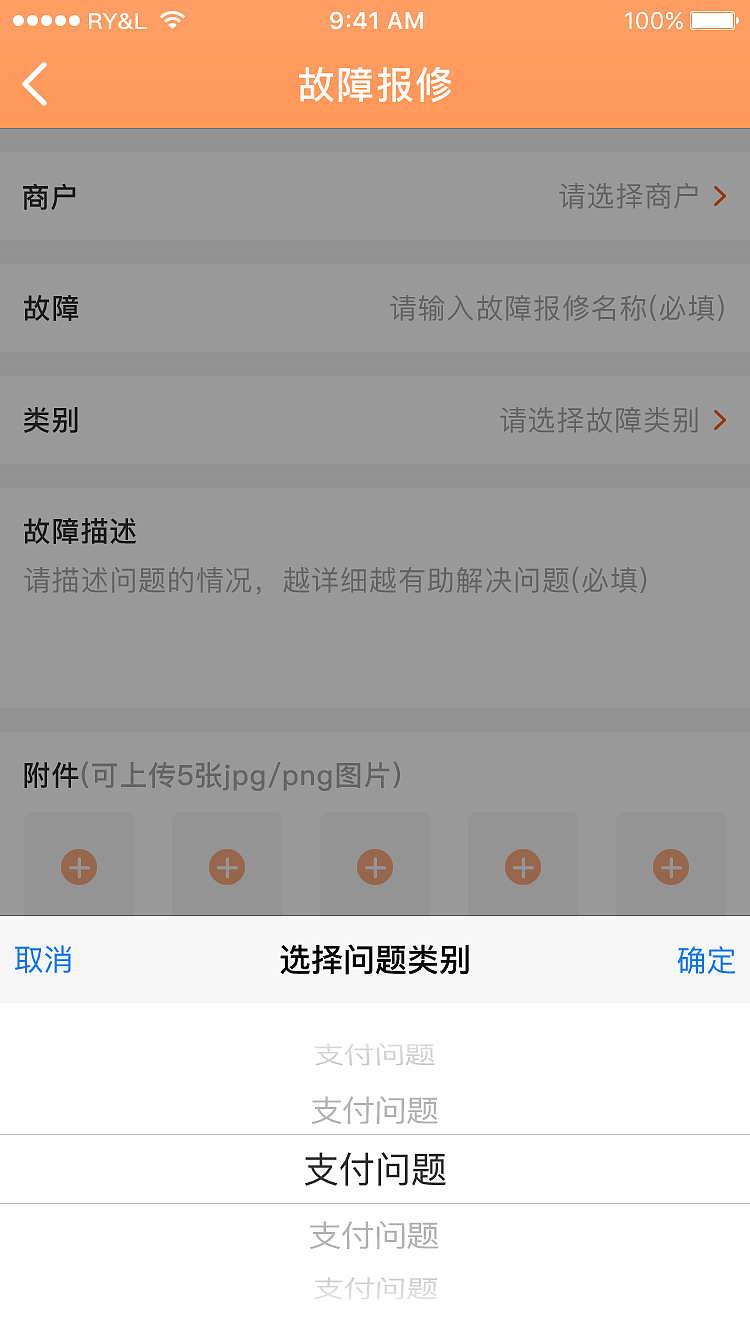The height and width of the screenshot is (1334, 750).
Task: Expand the 类别 fault category selector
Action: tap(719, 420)
